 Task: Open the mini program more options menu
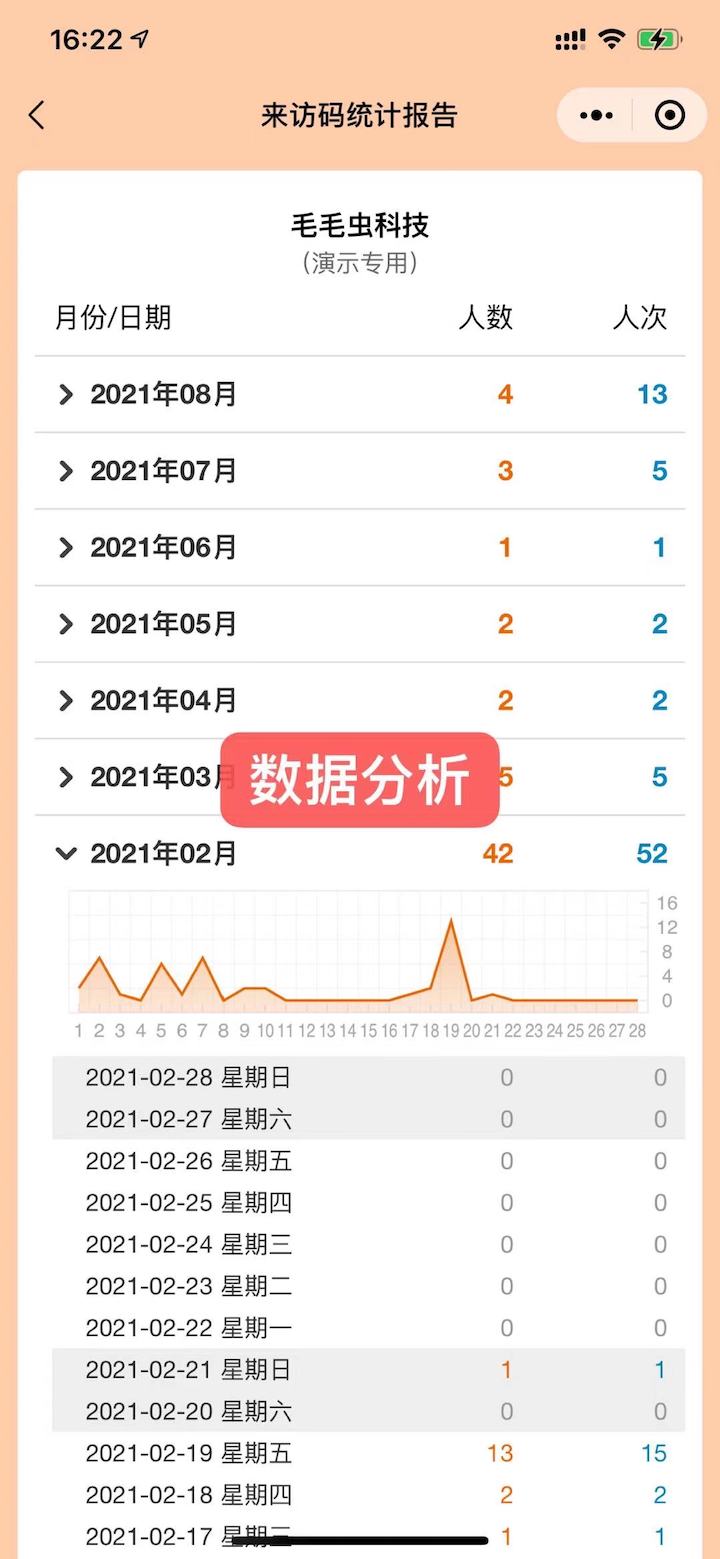pyautogui.click(x=596, y=116)
